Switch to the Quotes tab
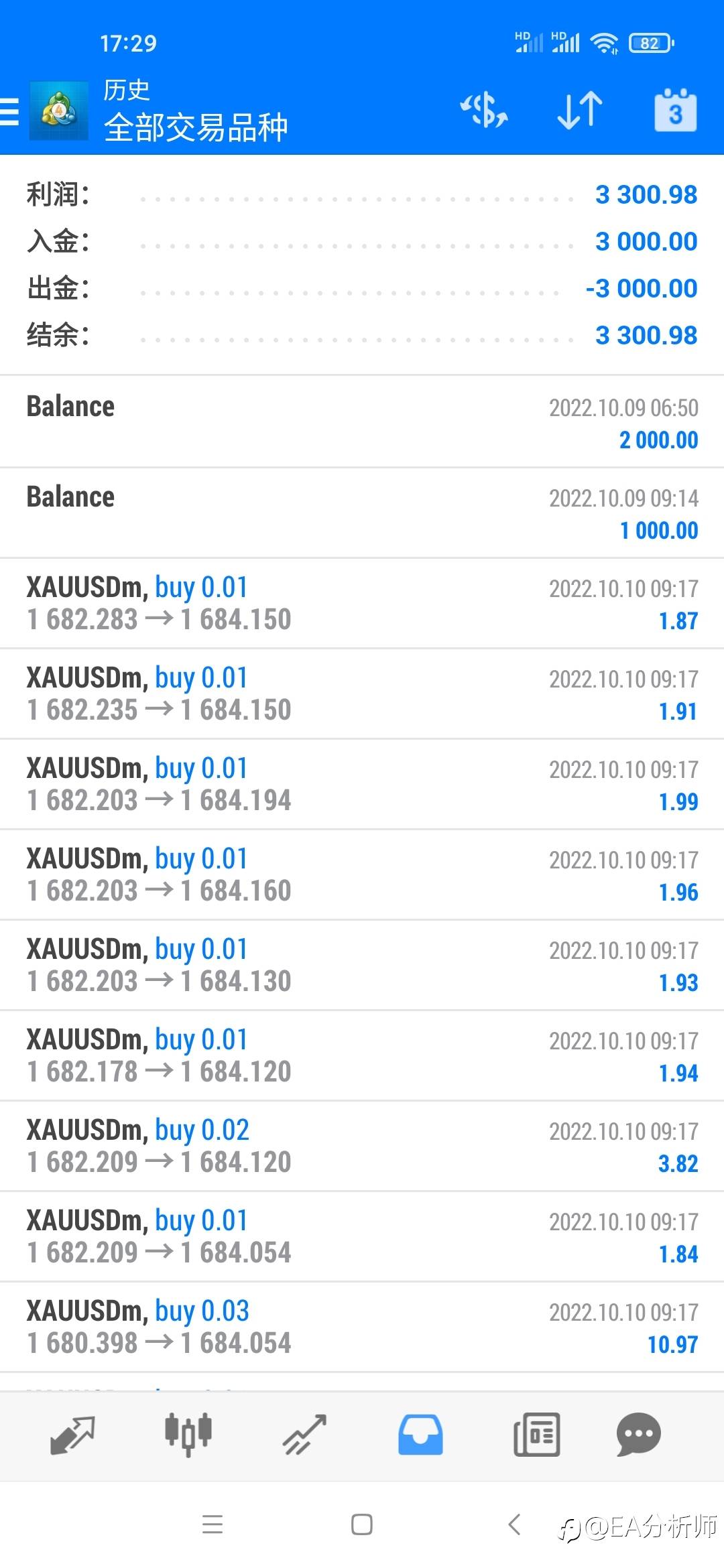 (72, 1435)
